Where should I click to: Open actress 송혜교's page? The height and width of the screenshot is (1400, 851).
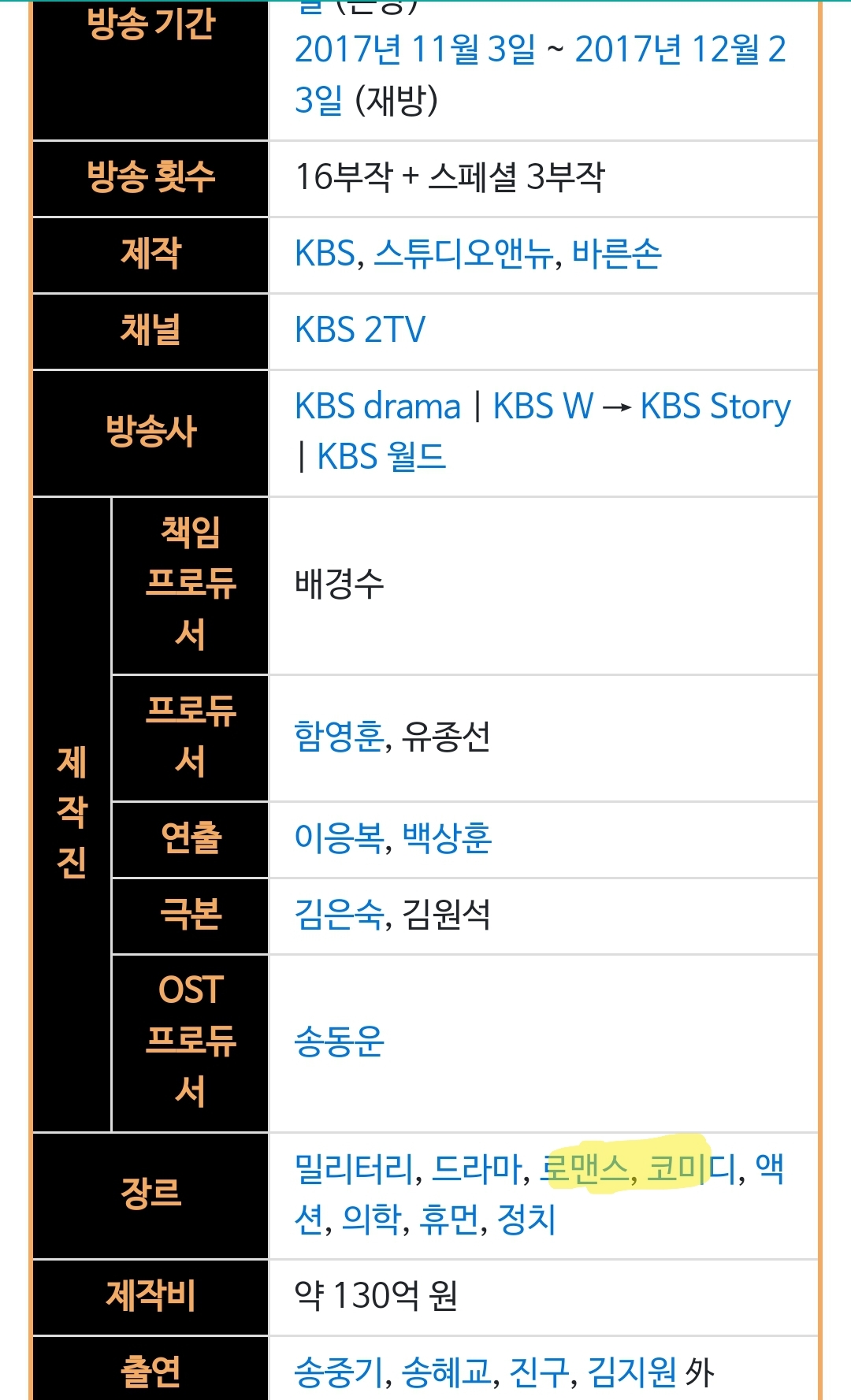point(447,1372)
